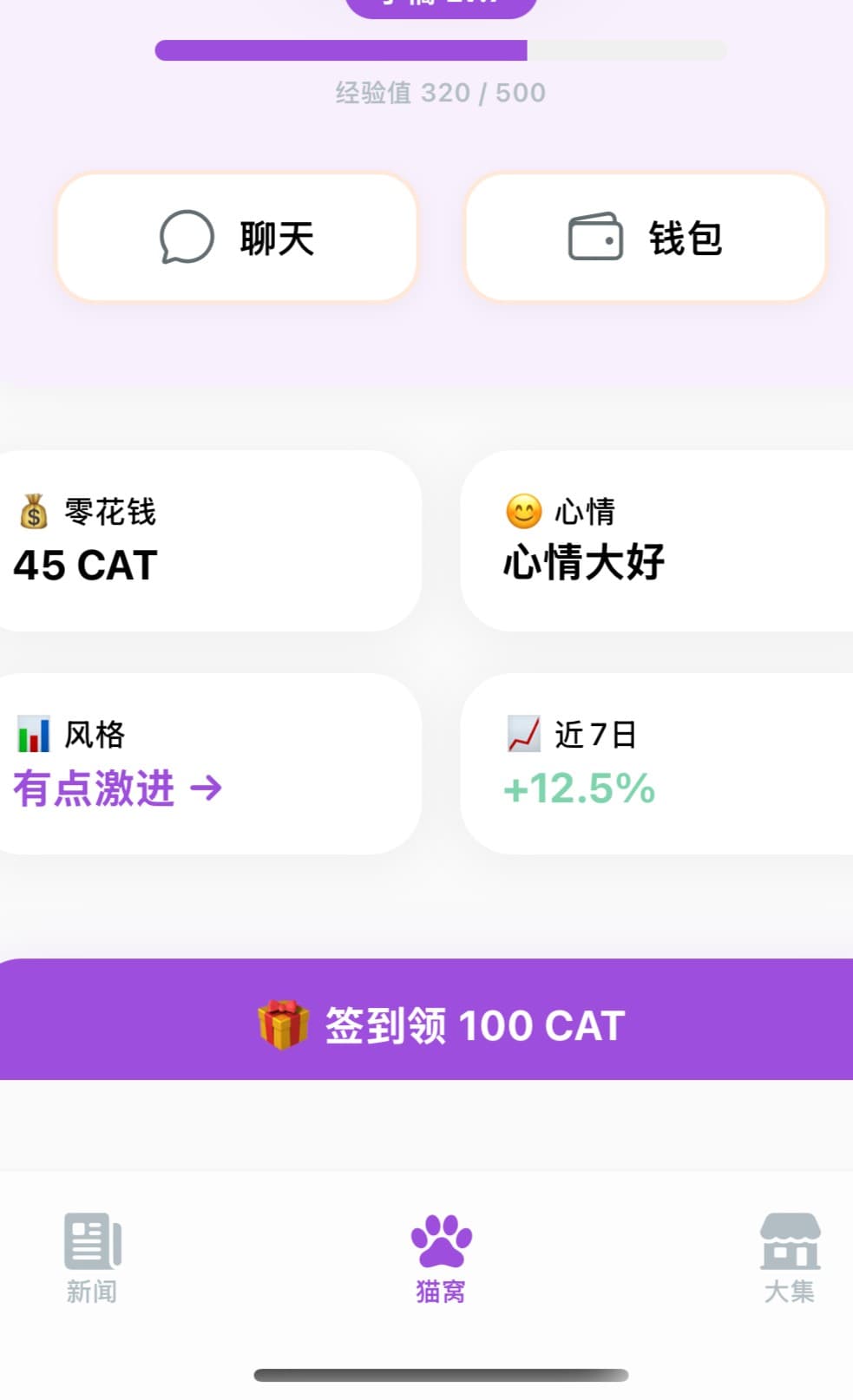Screen dimensions: 853x1400
Task: Open the 钱包 button
Action: click(646, 239)
